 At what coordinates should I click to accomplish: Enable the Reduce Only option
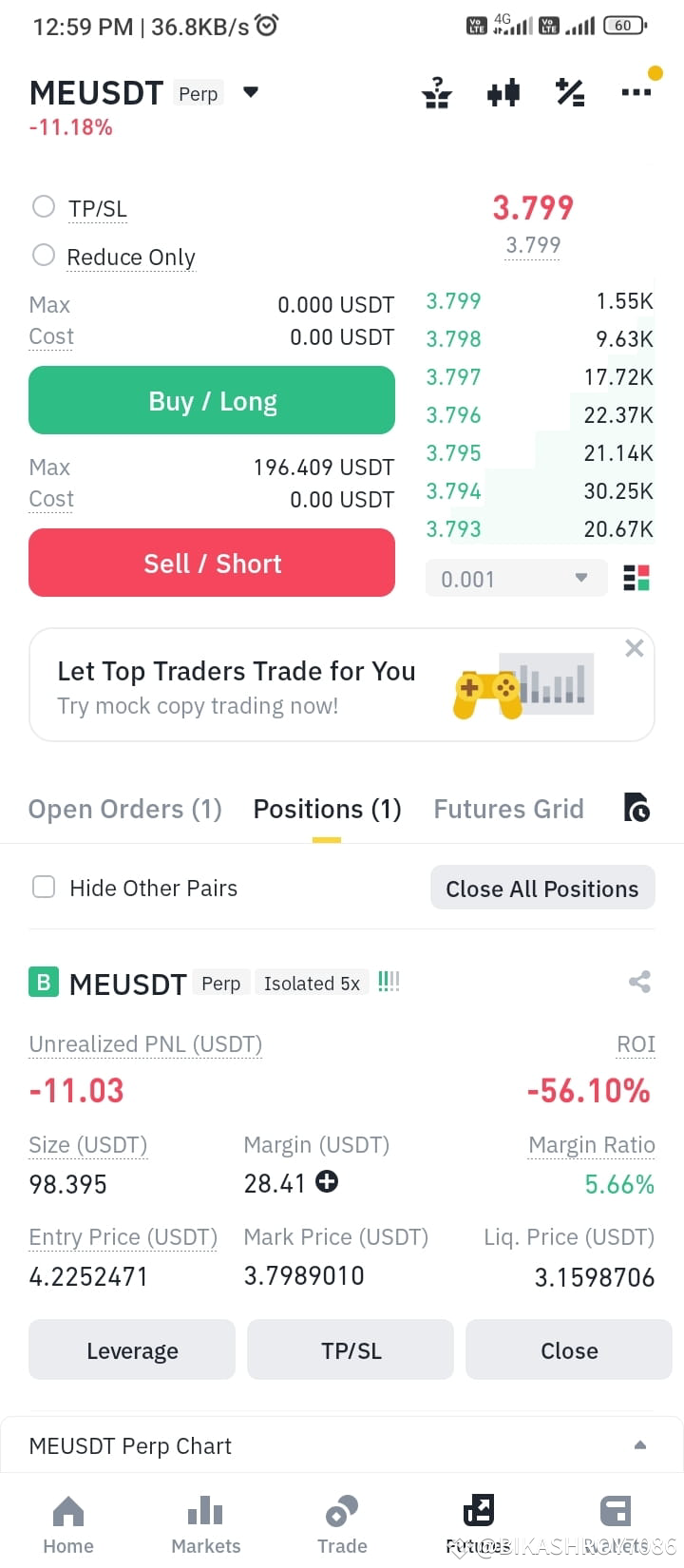click(44, 255)
